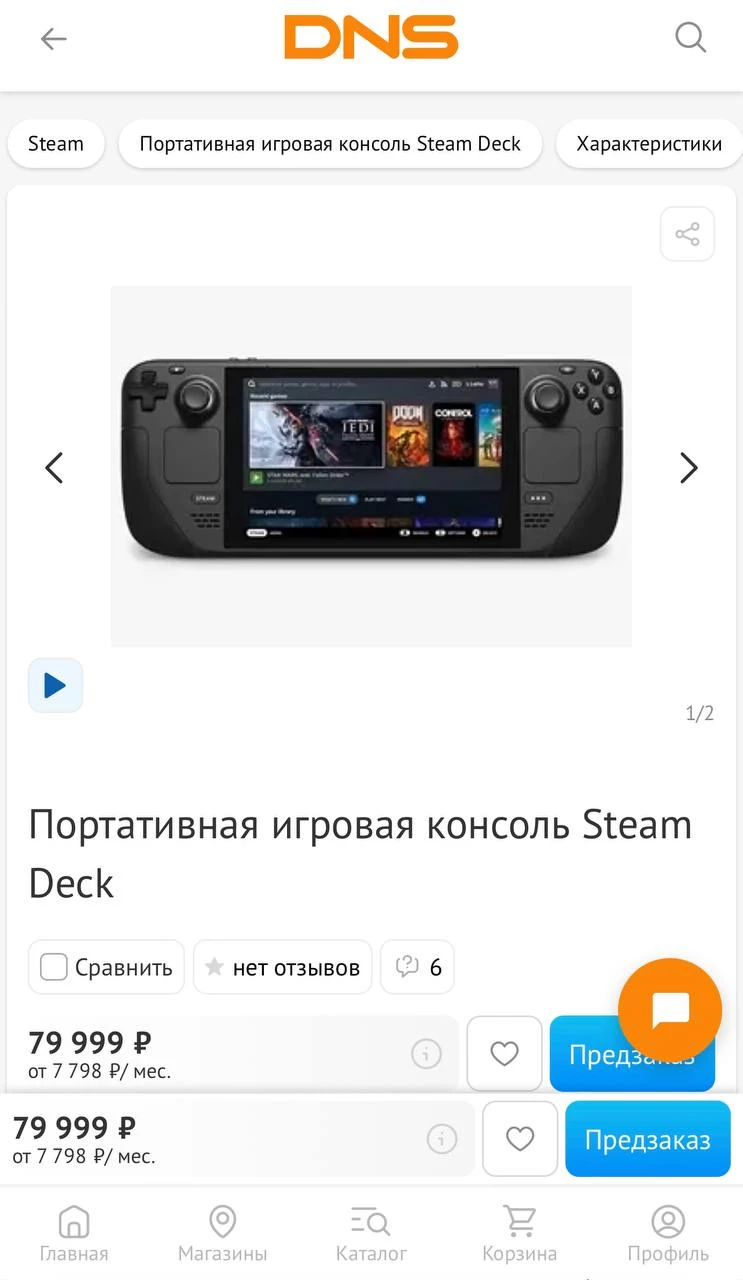Show the previous product photo
743x1280 pixels.
[55, 468]
